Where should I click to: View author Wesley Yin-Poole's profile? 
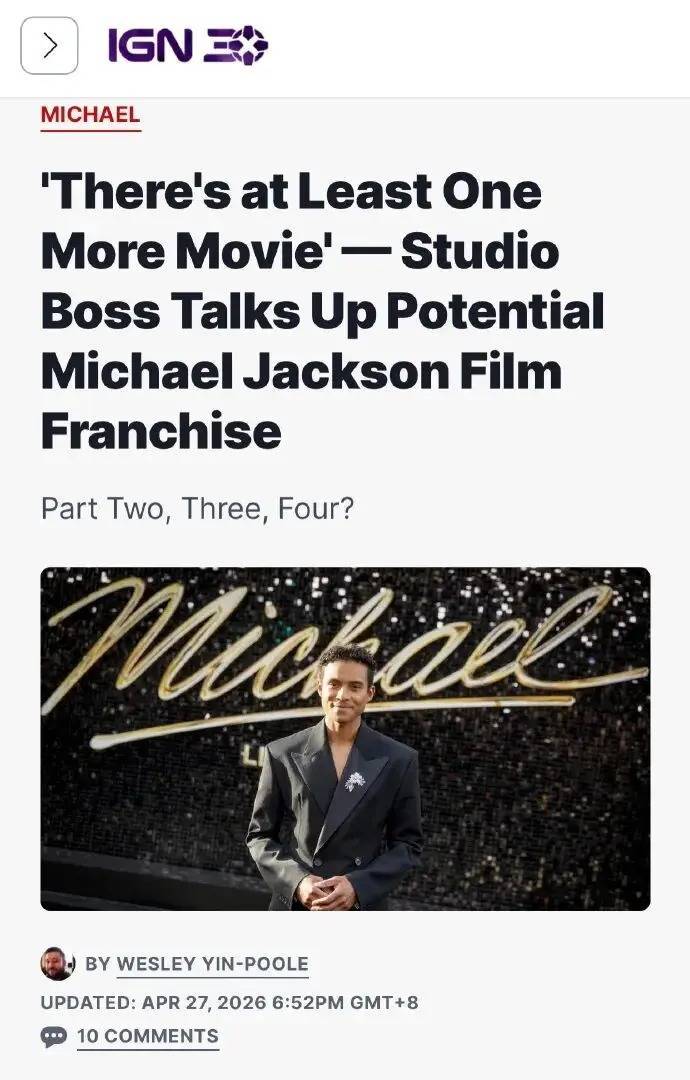[212, 964]
